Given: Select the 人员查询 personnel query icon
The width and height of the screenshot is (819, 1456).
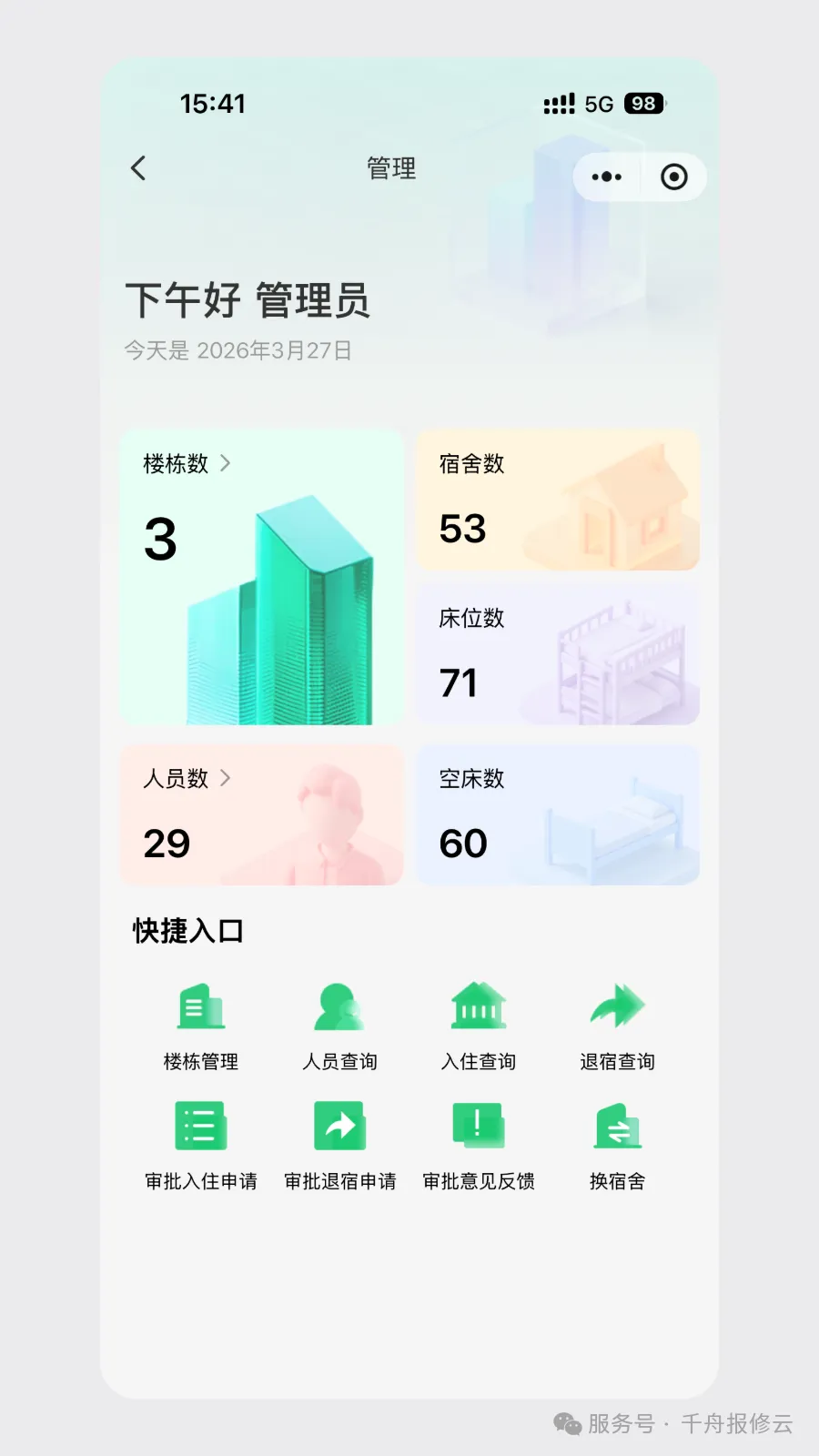Looking at the screenshot, I should pos(339,1006).
